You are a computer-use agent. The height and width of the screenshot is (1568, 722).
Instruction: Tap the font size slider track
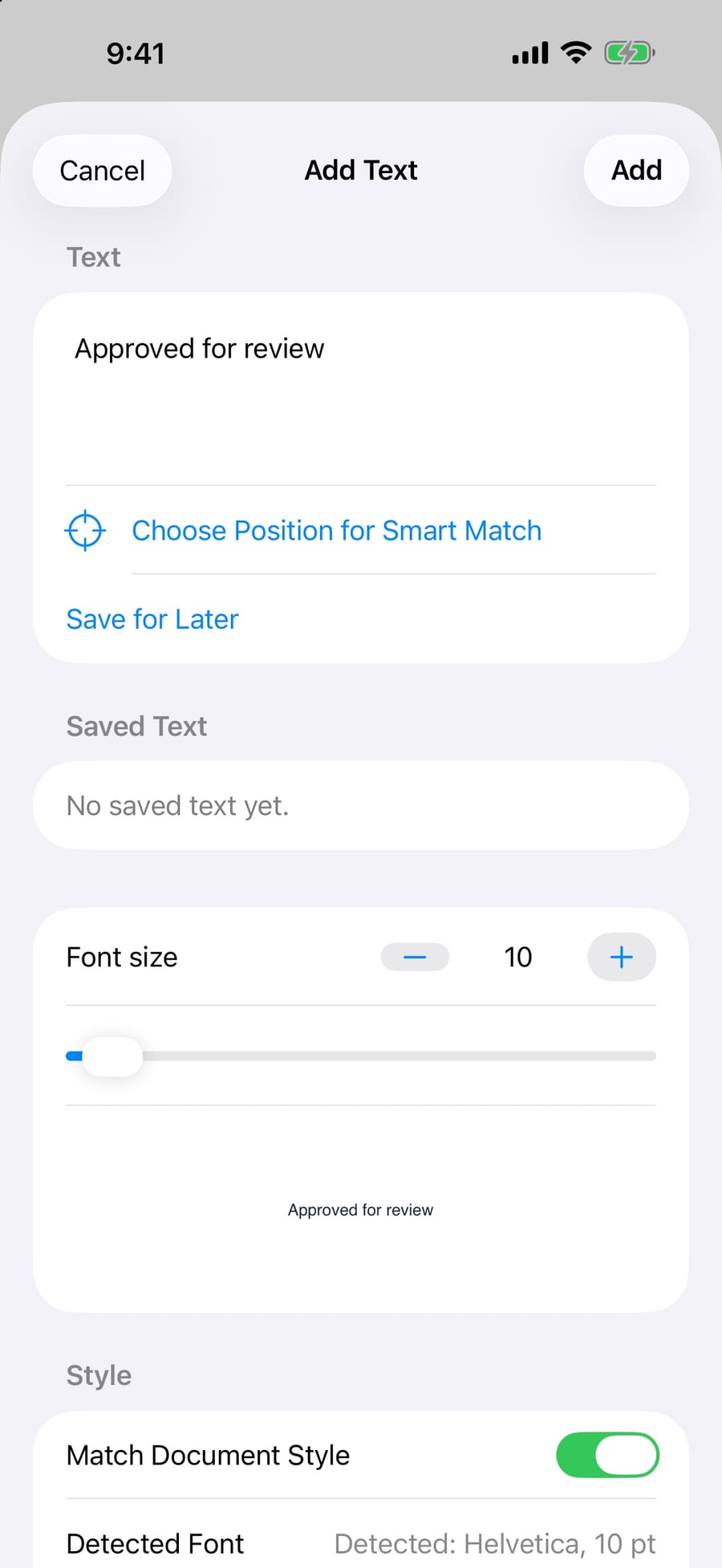pos(361,1056)
